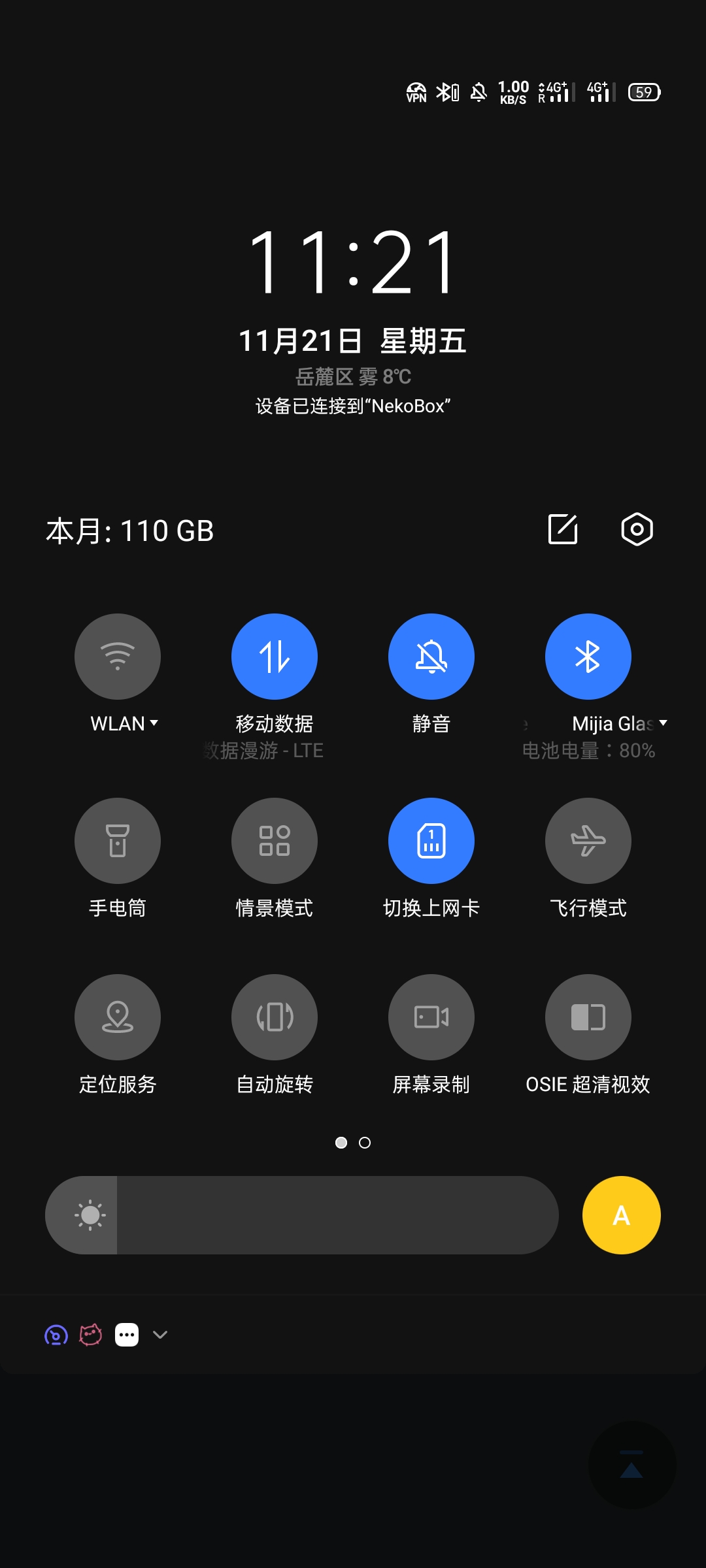Enable location services (定位服务)

pos(118,1017)
